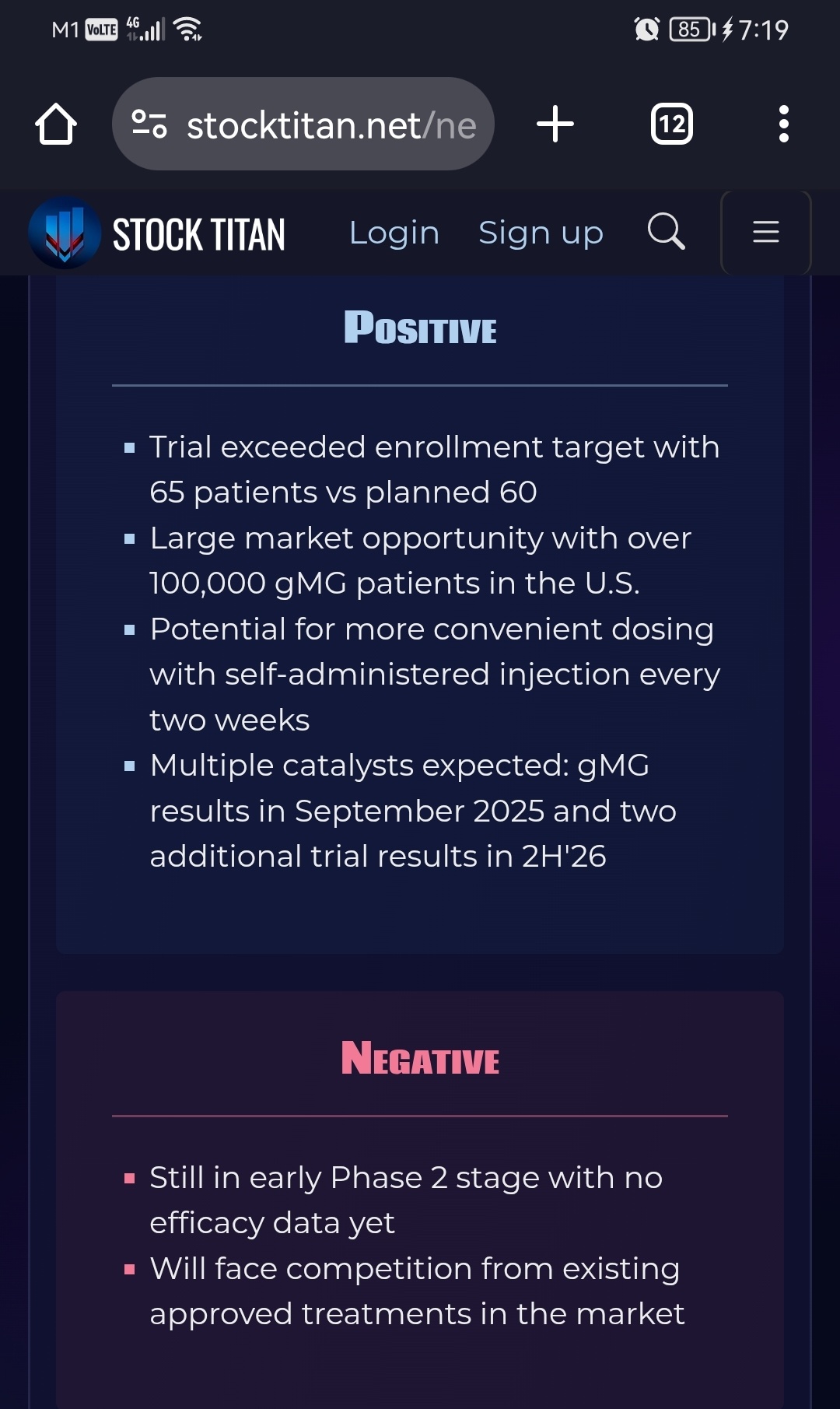Image resolution: width=840 pixels, height=1409 pixels.
Task: Open the Login link
Action: (x=394, y=233)
